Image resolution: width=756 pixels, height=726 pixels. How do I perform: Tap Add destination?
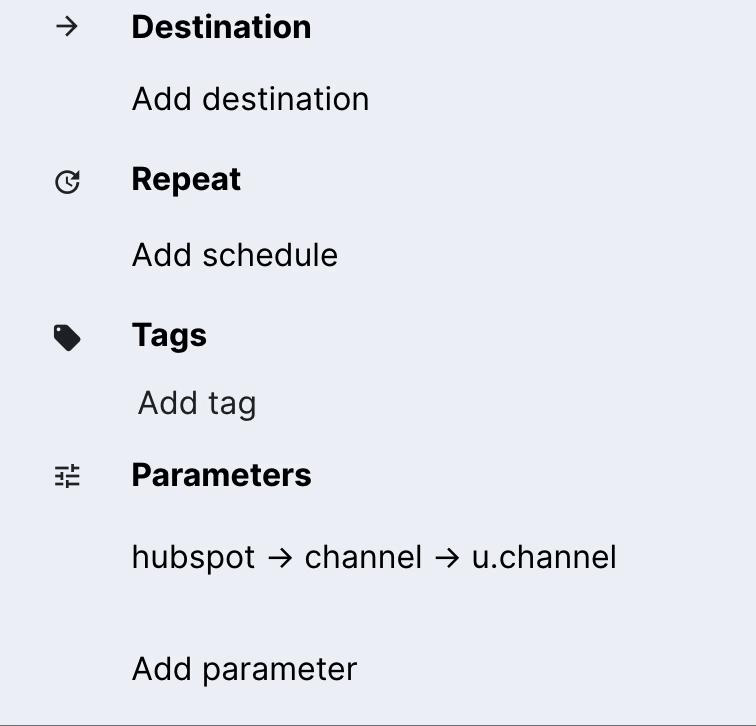coord(250,99)
